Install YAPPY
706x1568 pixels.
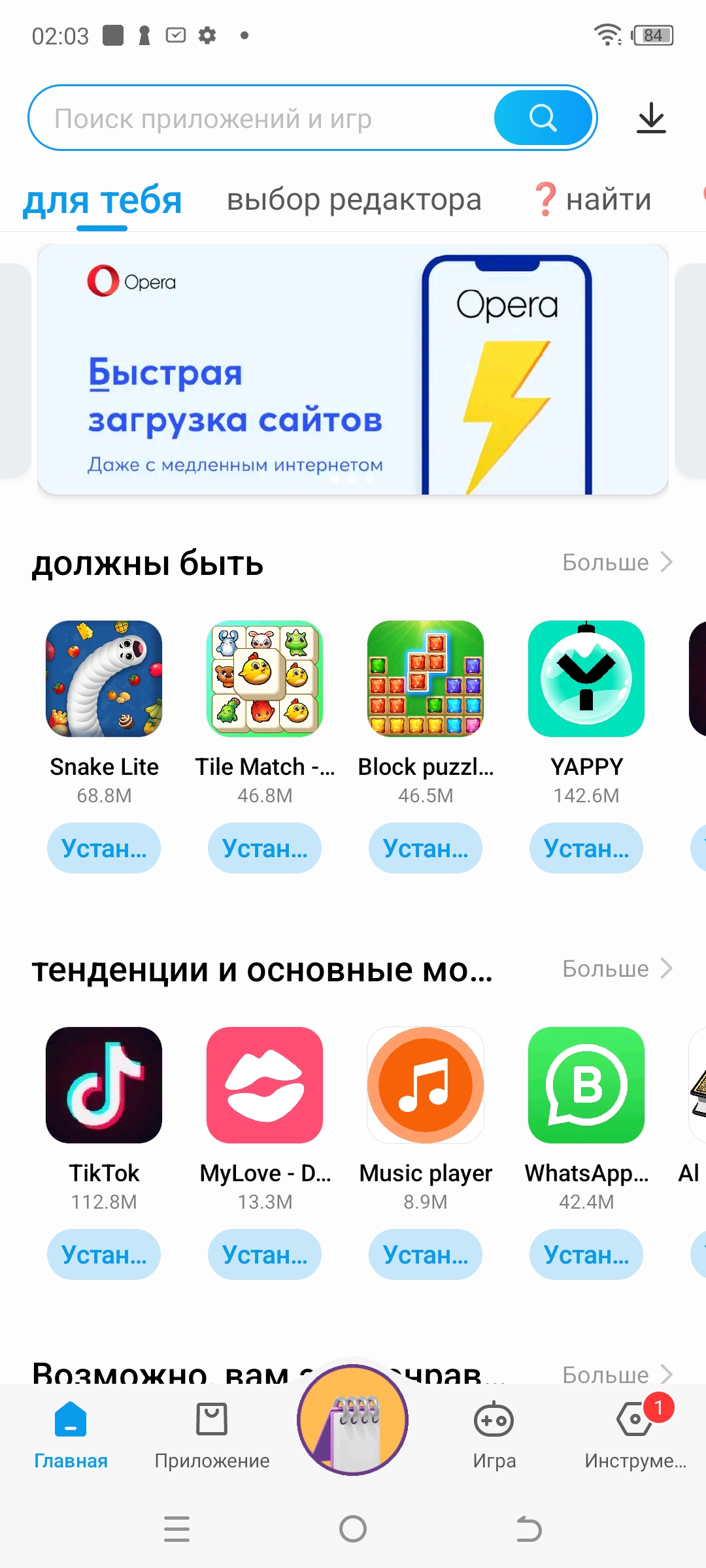[586, 848]
